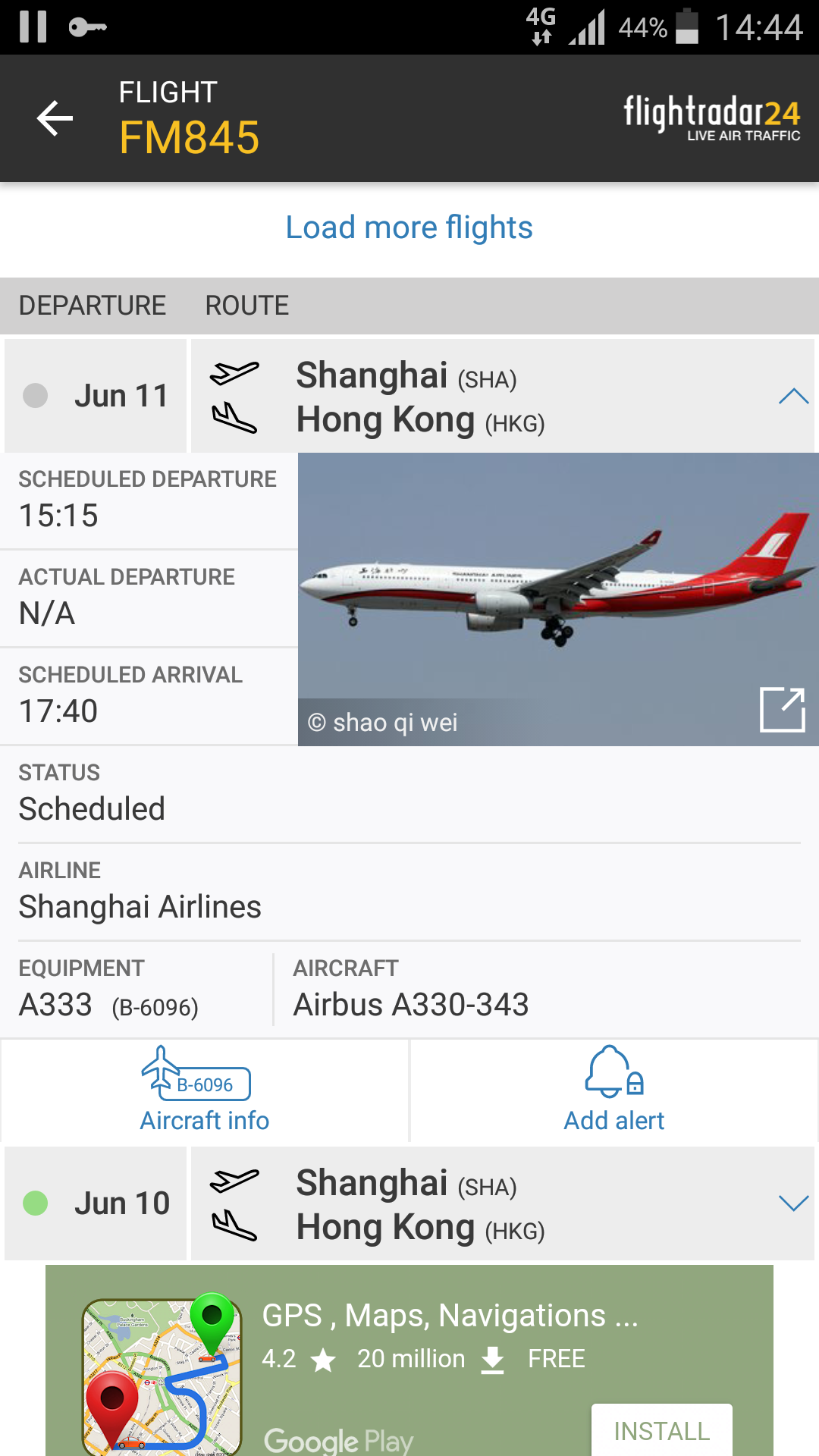Open Aircraft info for B-6096
This screenshot has height=1456, width=819.
[204, 1090]
